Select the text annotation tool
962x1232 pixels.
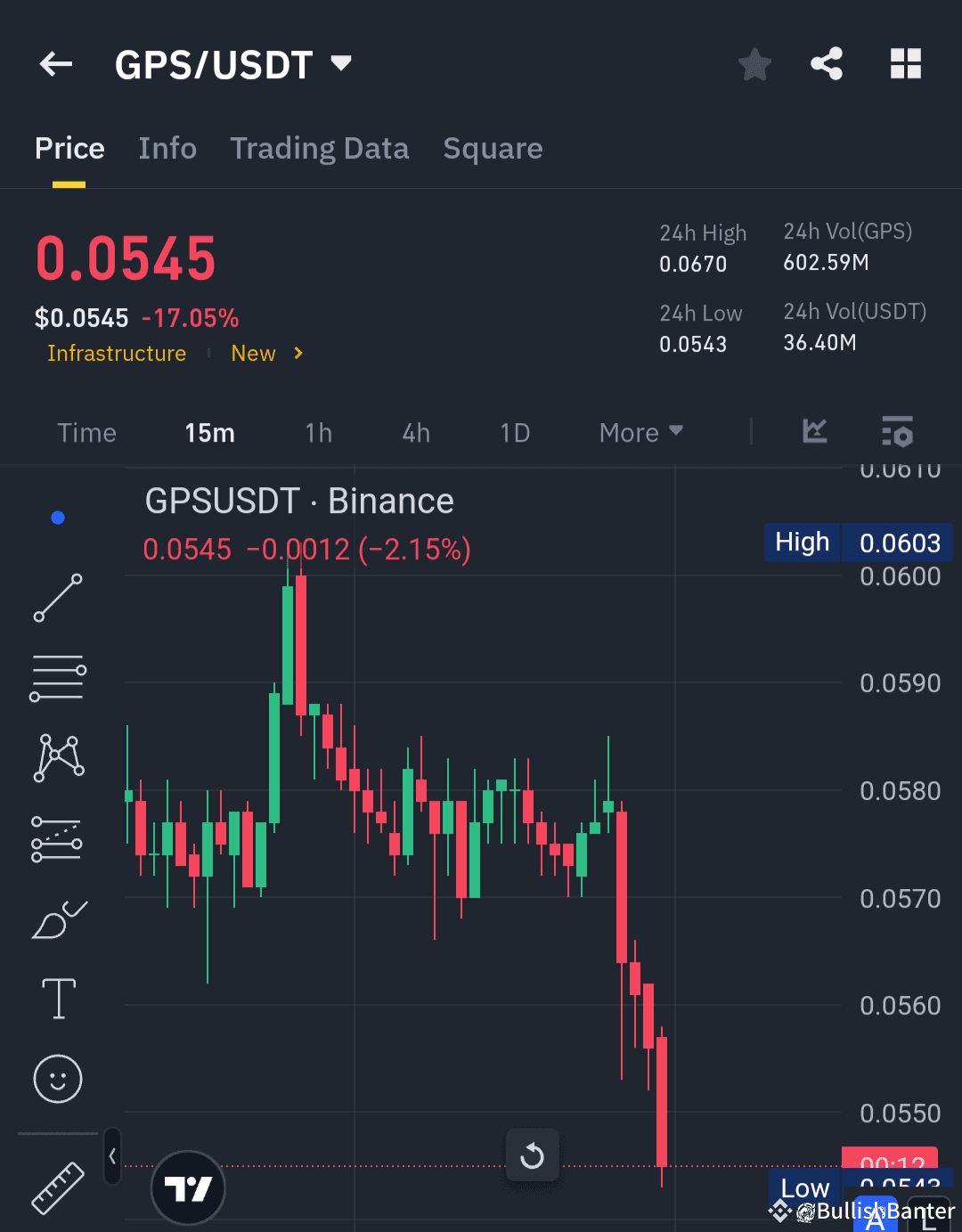(x=57, y=999)
